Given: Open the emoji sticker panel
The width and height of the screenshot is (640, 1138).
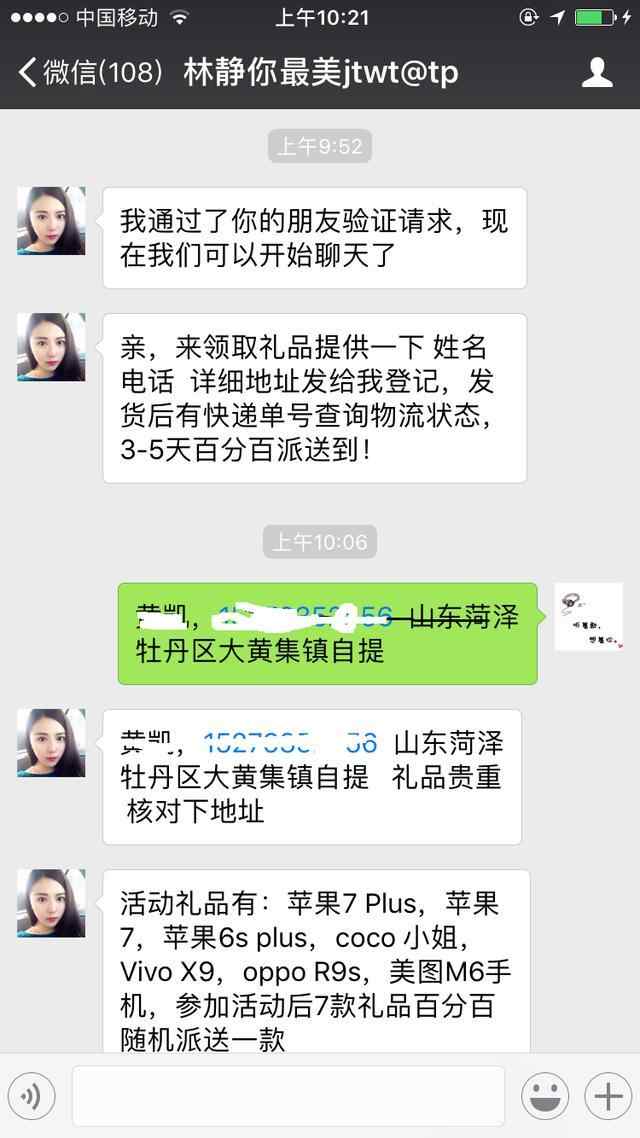Looking at the screenshot, I should click(x=545, y=1097).
